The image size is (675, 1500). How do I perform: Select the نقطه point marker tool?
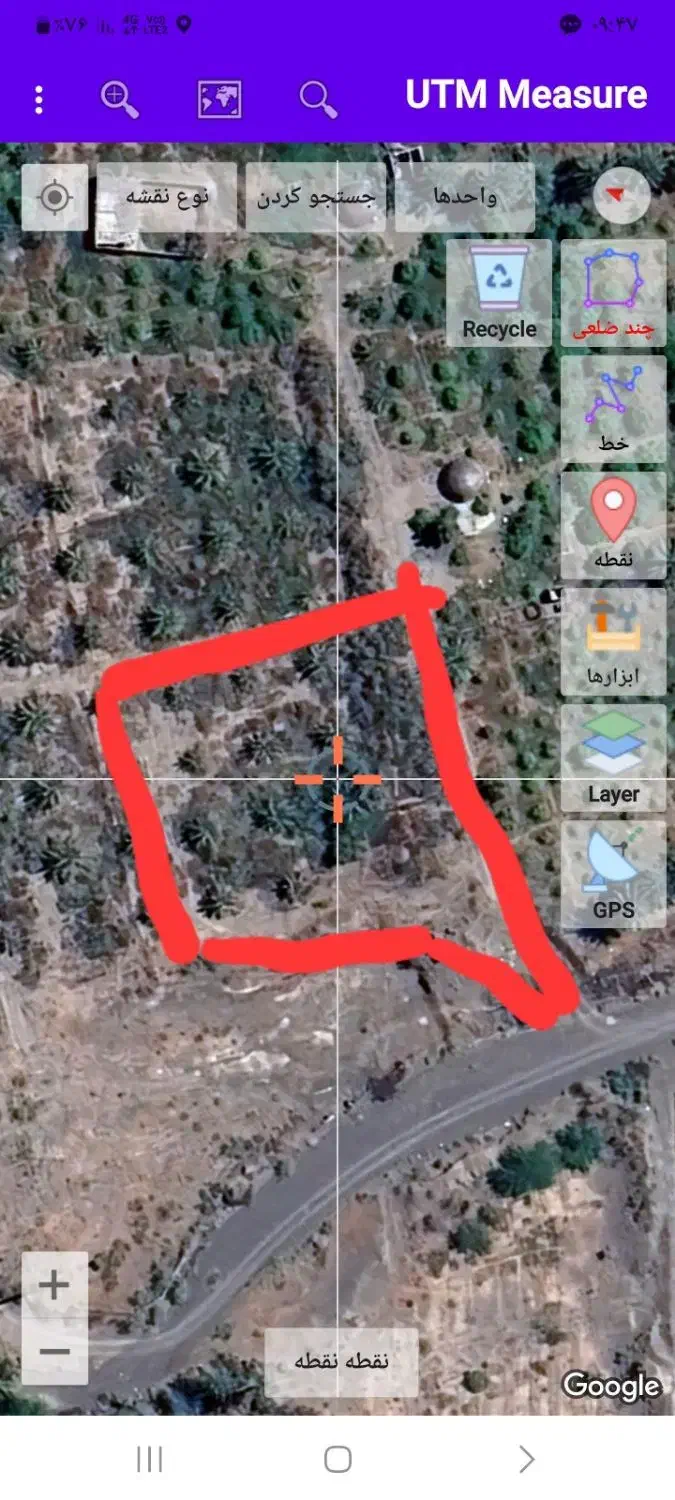coord(613,525)
